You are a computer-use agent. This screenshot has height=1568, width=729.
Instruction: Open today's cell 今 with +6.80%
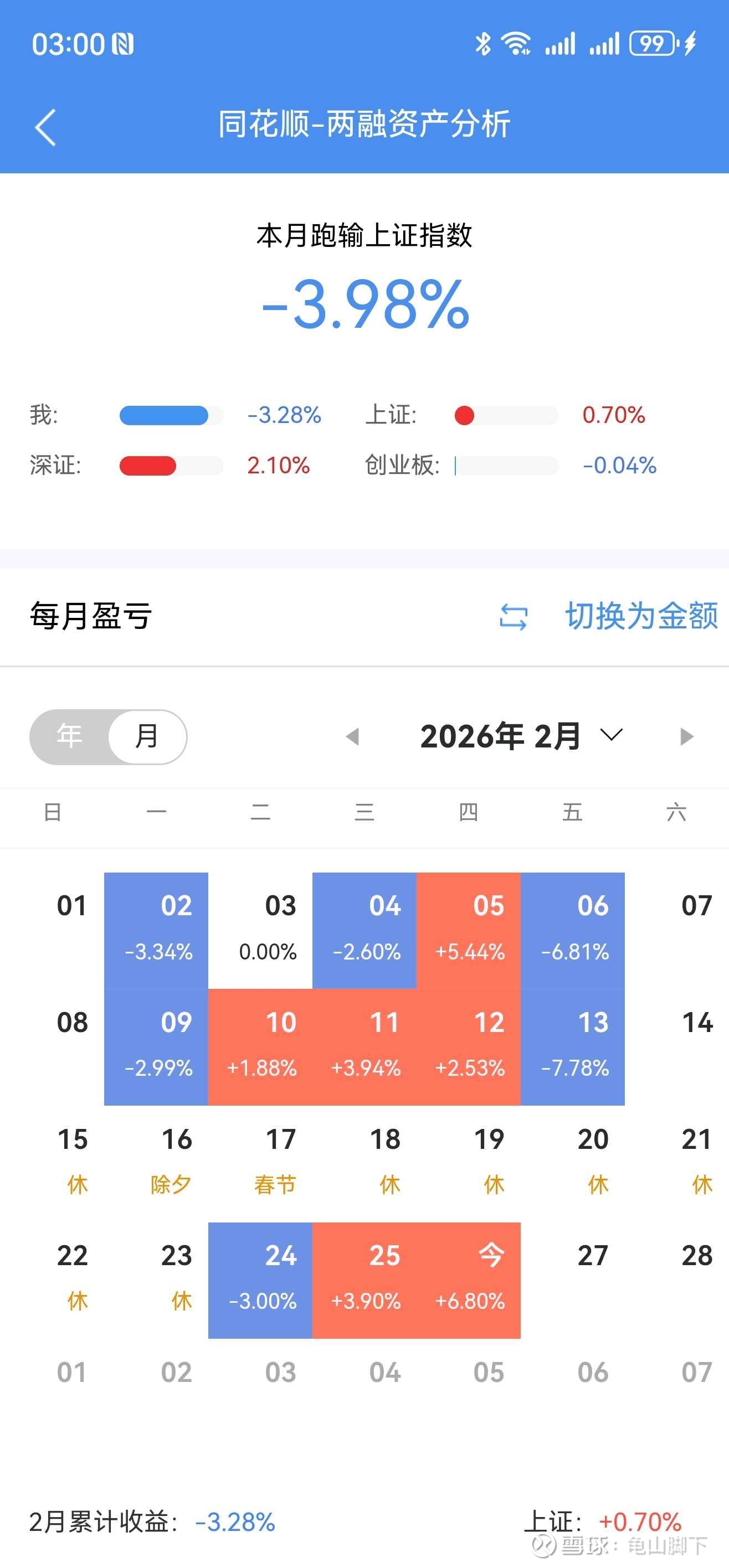point(469,1280)
